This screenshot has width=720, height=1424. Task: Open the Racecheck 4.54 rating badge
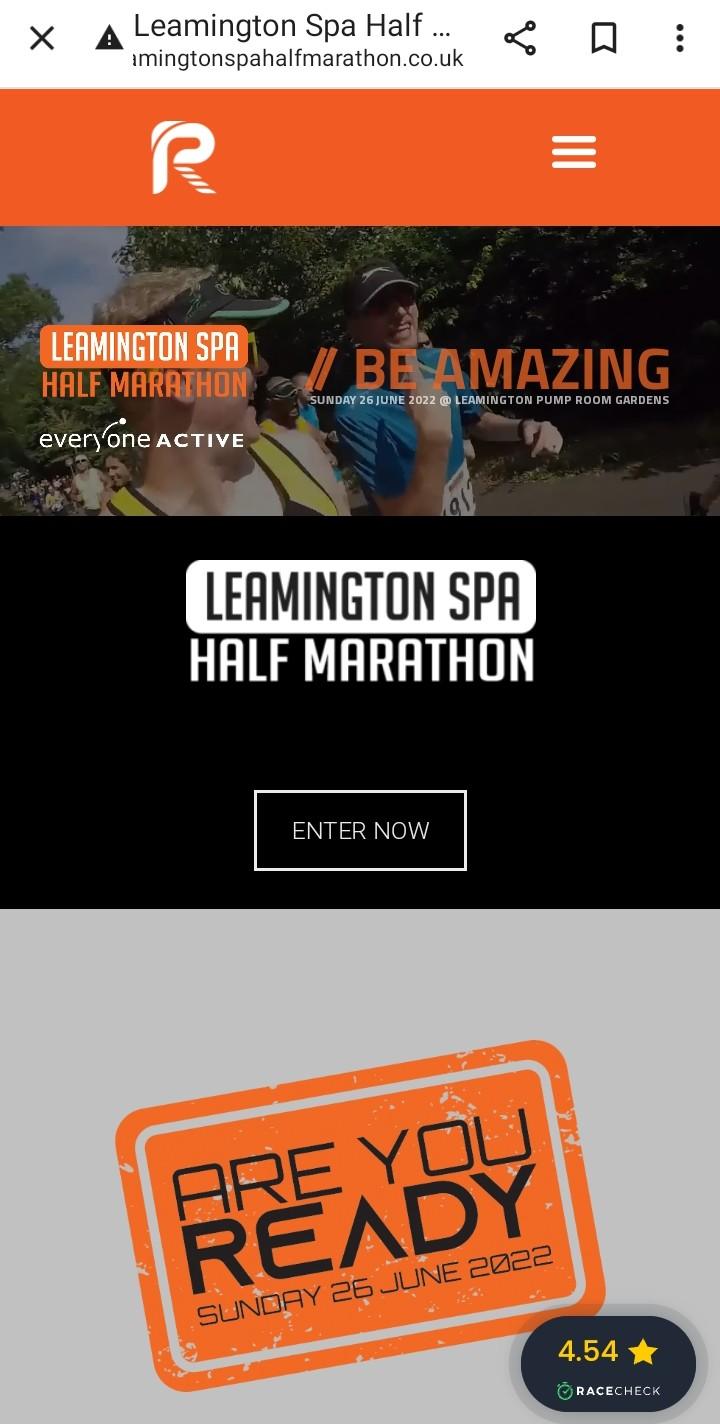click(x=608, y=1363)
